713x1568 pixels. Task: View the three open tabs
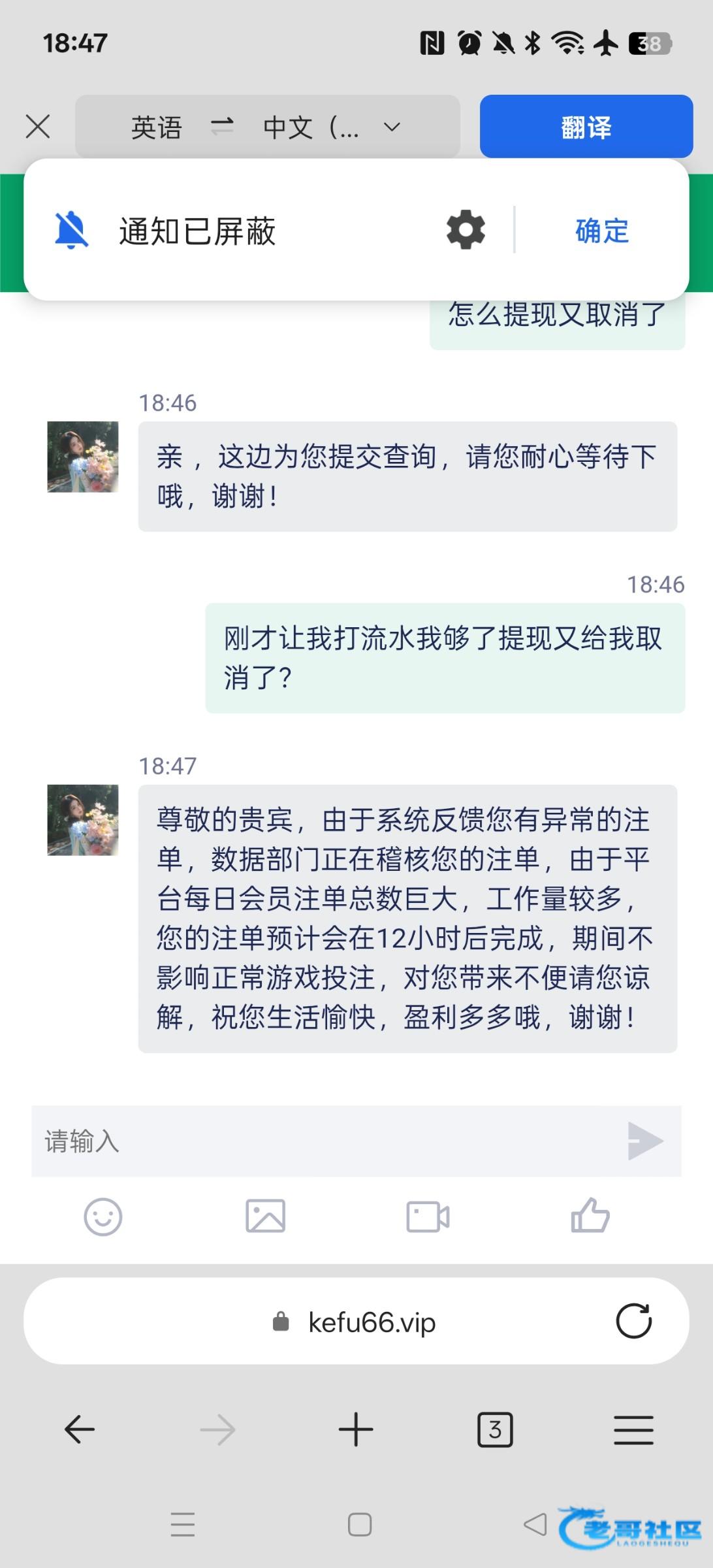495,1429
